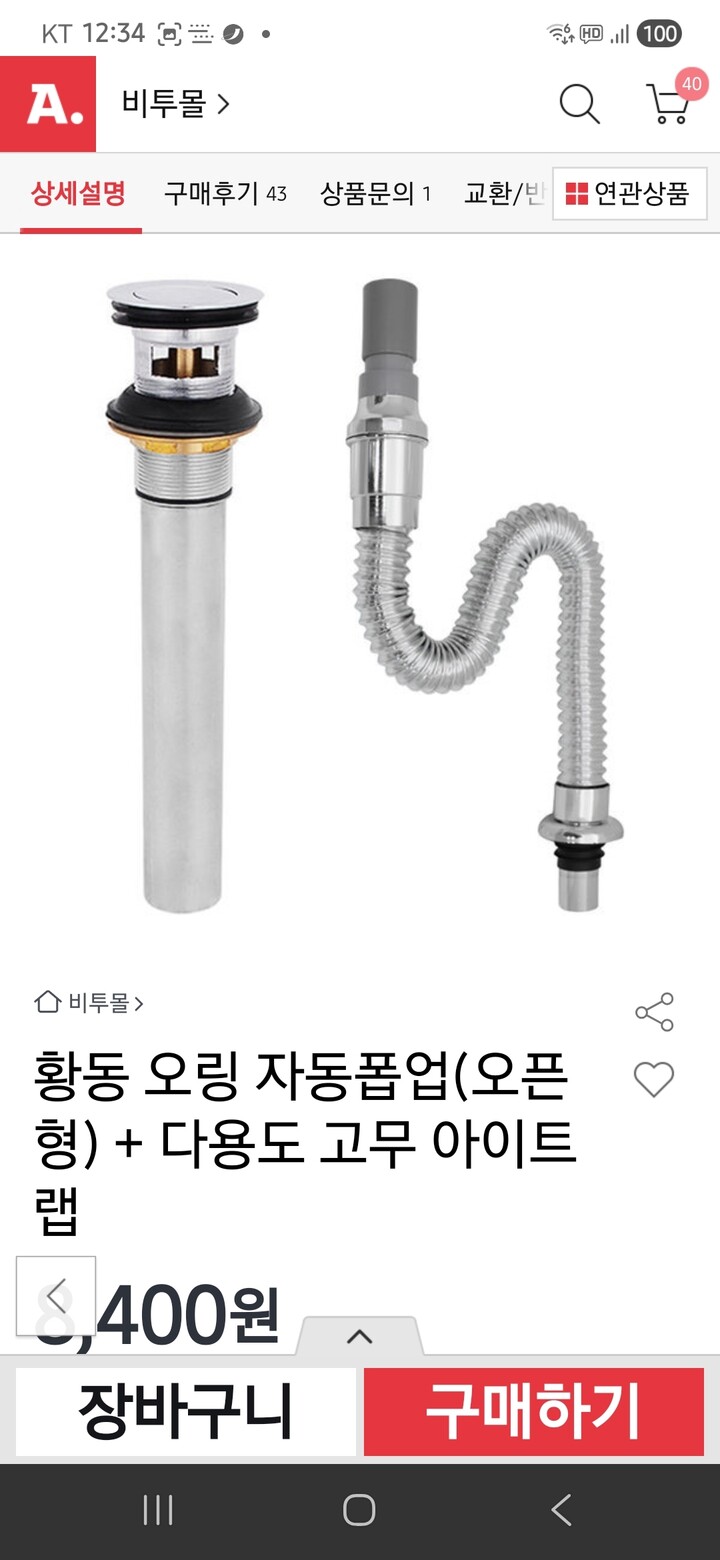Open the 비투몰 store link in header

coord(176,103)
